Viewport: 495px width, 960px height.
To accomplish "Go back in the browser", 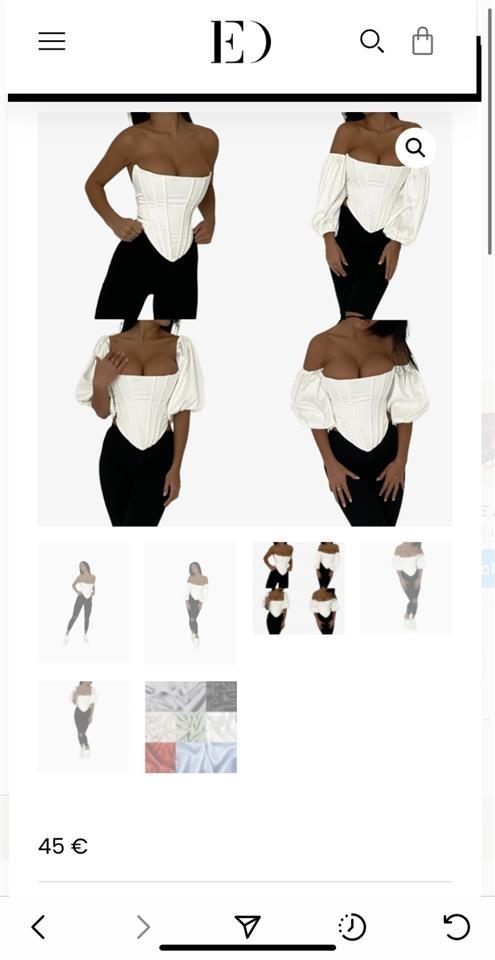I will (x=38, y=927).
